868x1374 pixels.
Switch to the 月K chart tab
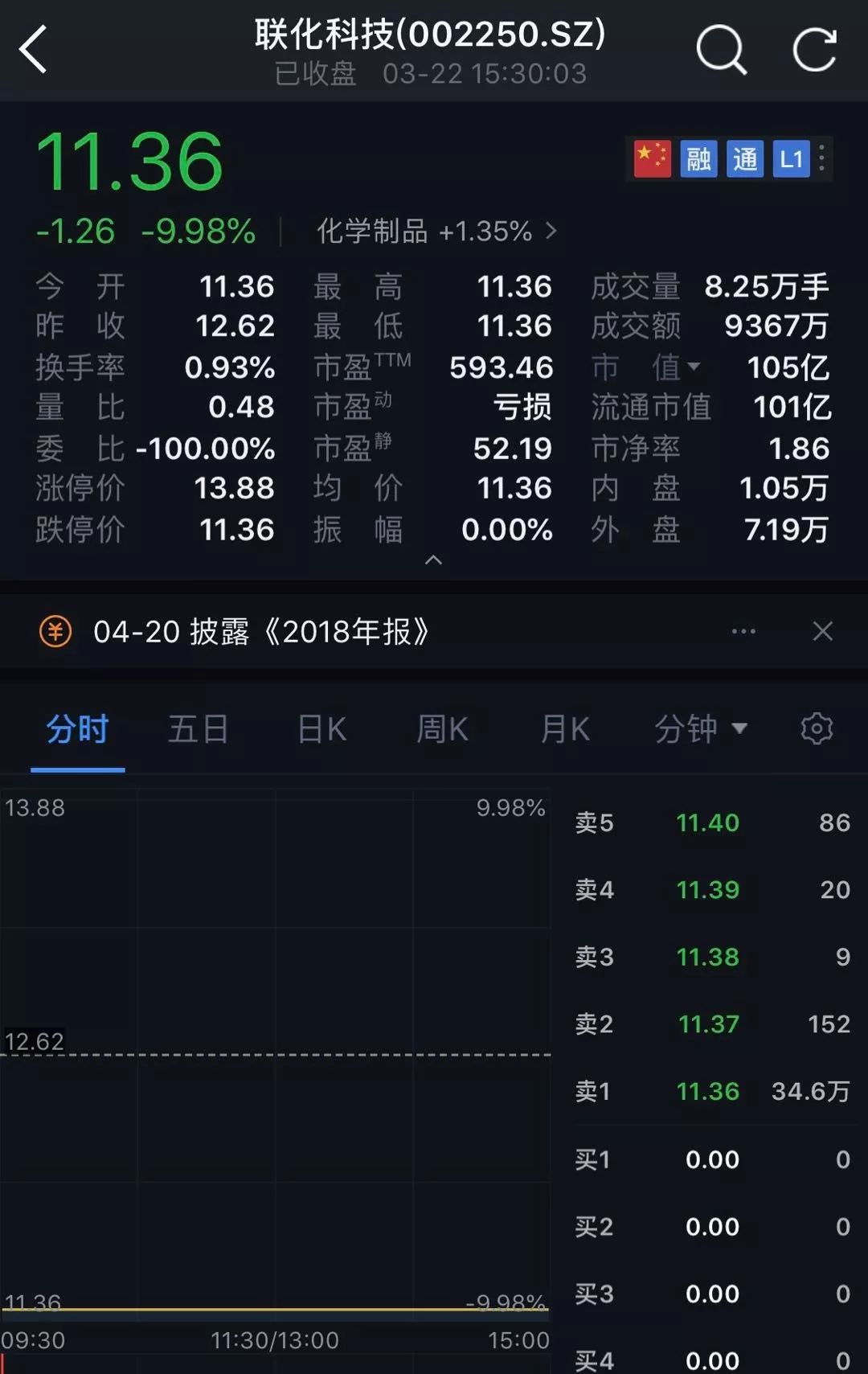point(563,728)
